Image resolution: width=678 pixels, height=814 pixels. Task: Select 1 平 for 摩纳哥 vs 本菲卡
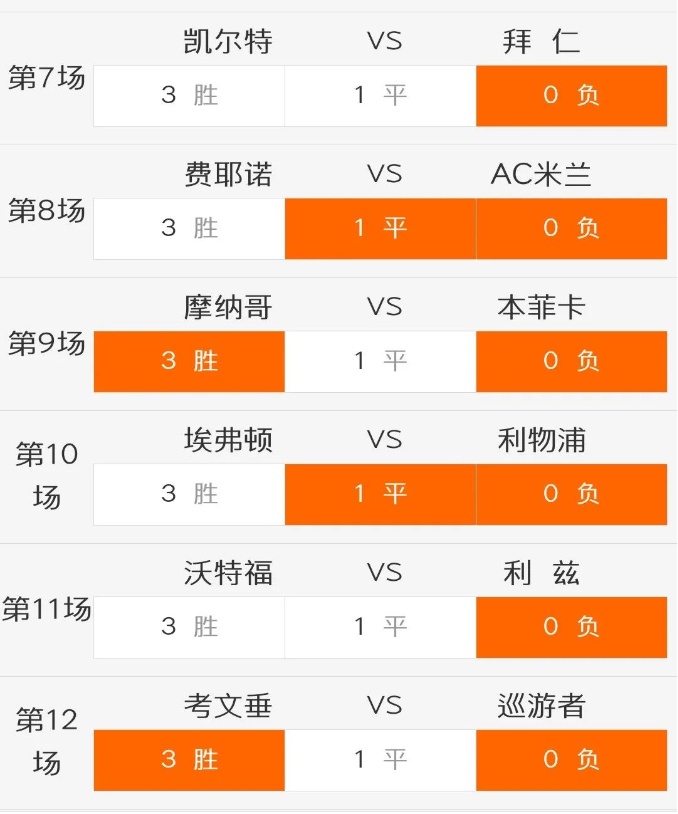(380, 361)
